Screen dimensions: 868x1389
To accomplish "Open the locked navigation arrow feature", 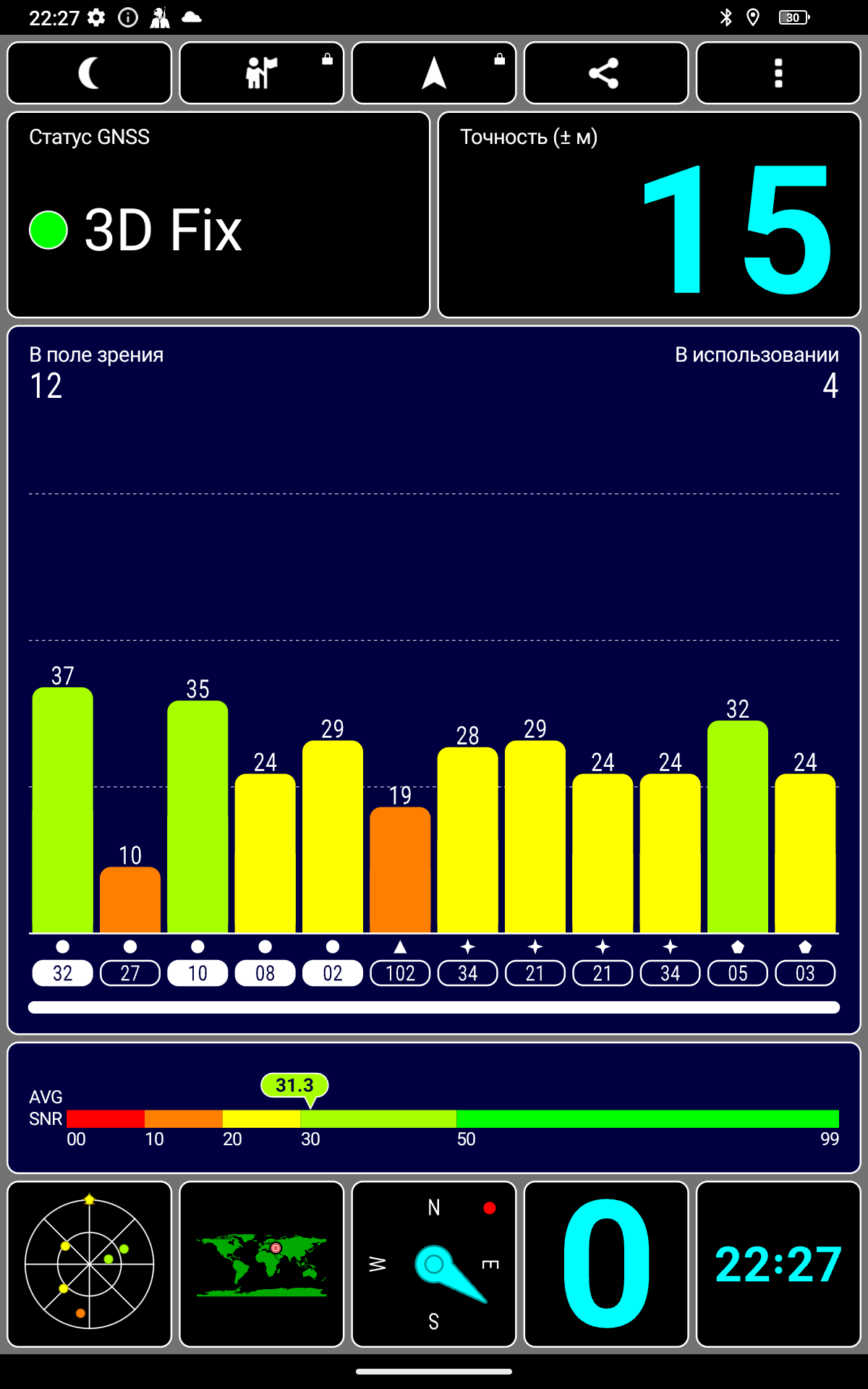I will pyautogui.click(x=433, y=73).
